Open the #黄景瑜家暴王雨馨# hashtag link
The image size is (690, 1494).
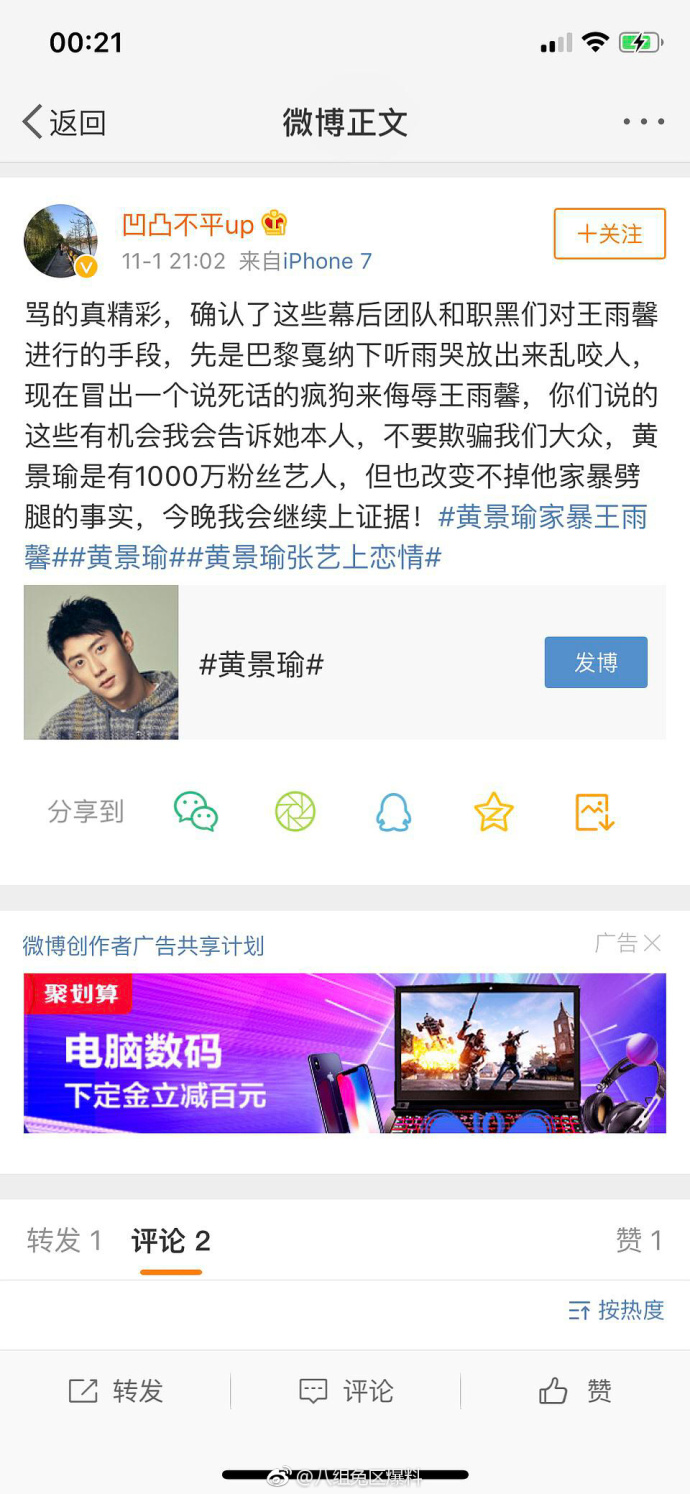pos(542,517)
